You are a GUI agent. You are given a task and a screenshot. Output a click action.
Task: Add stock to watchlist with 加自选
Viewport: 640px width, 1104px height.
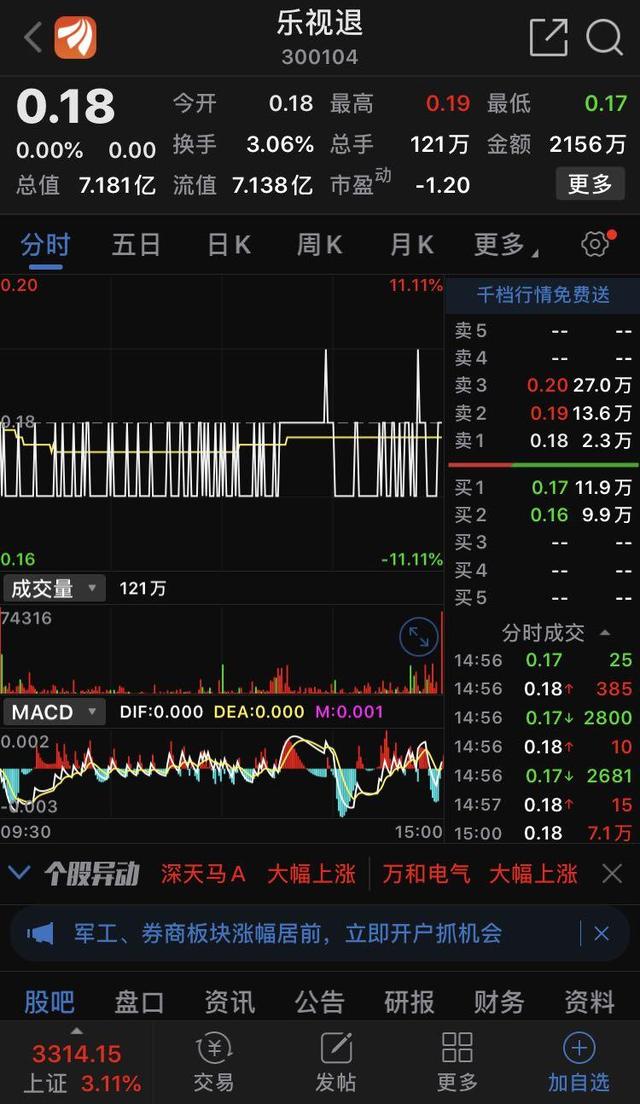pos(578,1062)
